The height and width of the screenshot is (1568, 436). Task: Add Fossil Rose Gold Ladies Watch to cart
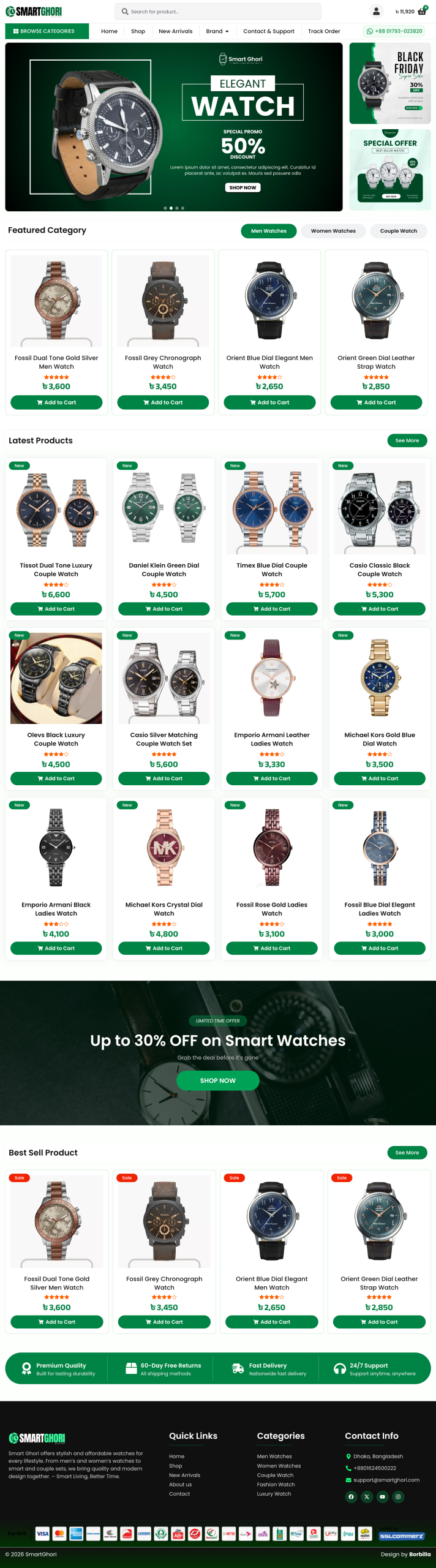[271, 948]
